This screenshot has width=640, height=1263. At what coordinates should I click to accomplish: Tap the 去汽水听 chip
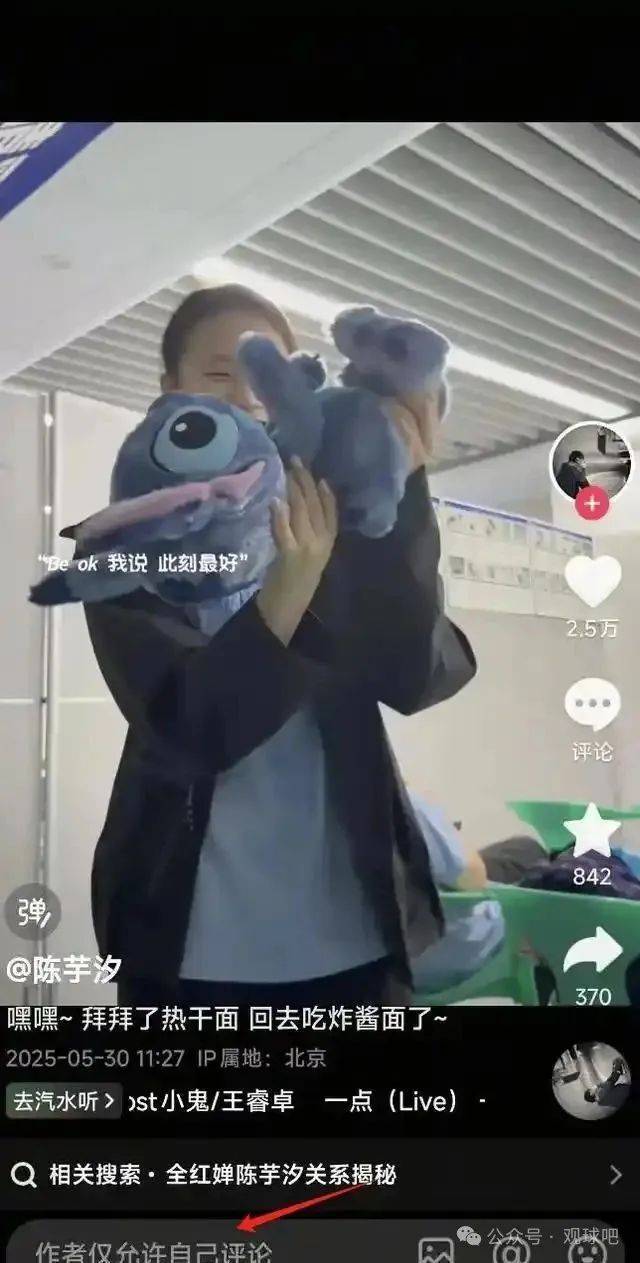64,1101
